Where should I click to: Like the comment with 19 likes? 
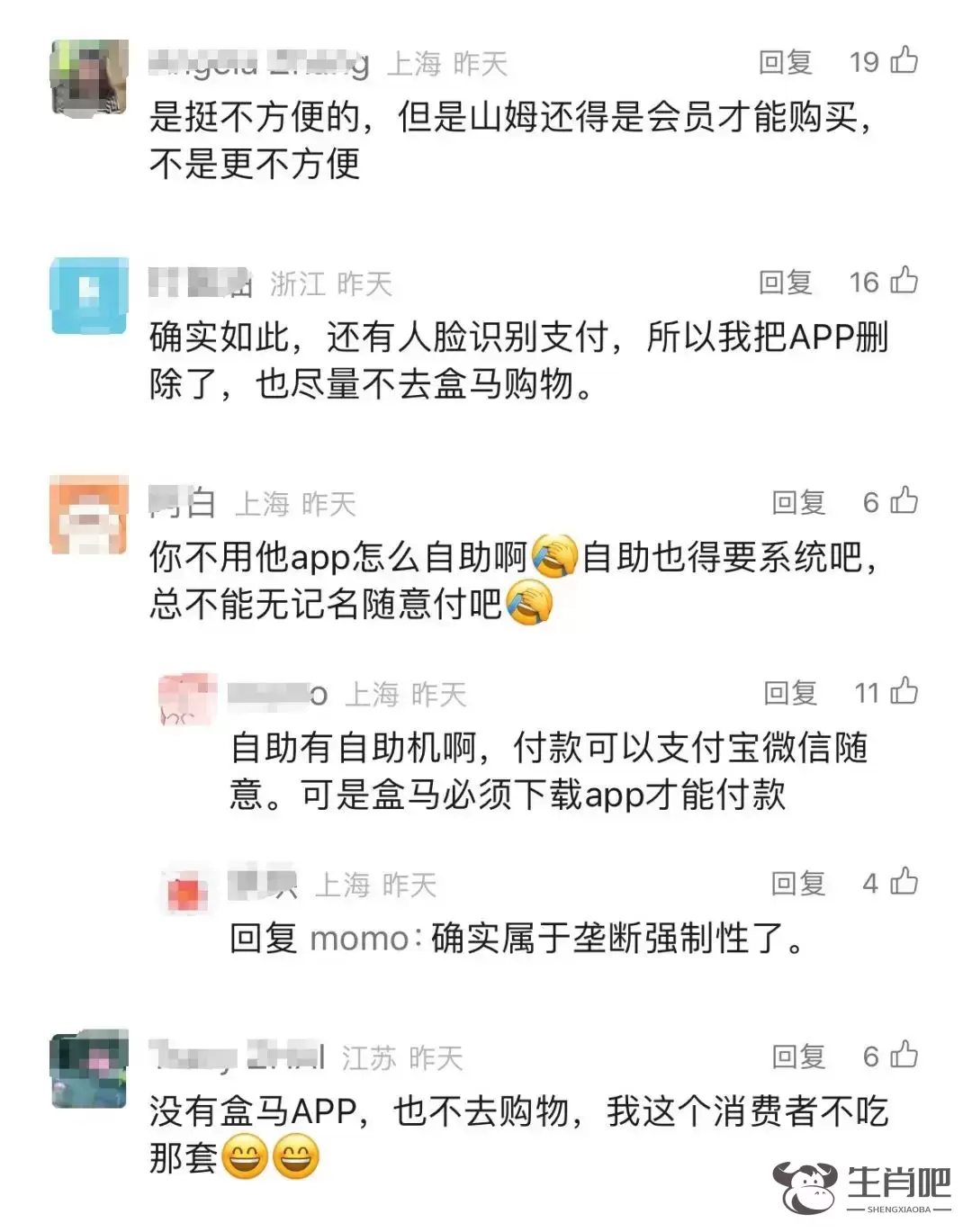904,60
